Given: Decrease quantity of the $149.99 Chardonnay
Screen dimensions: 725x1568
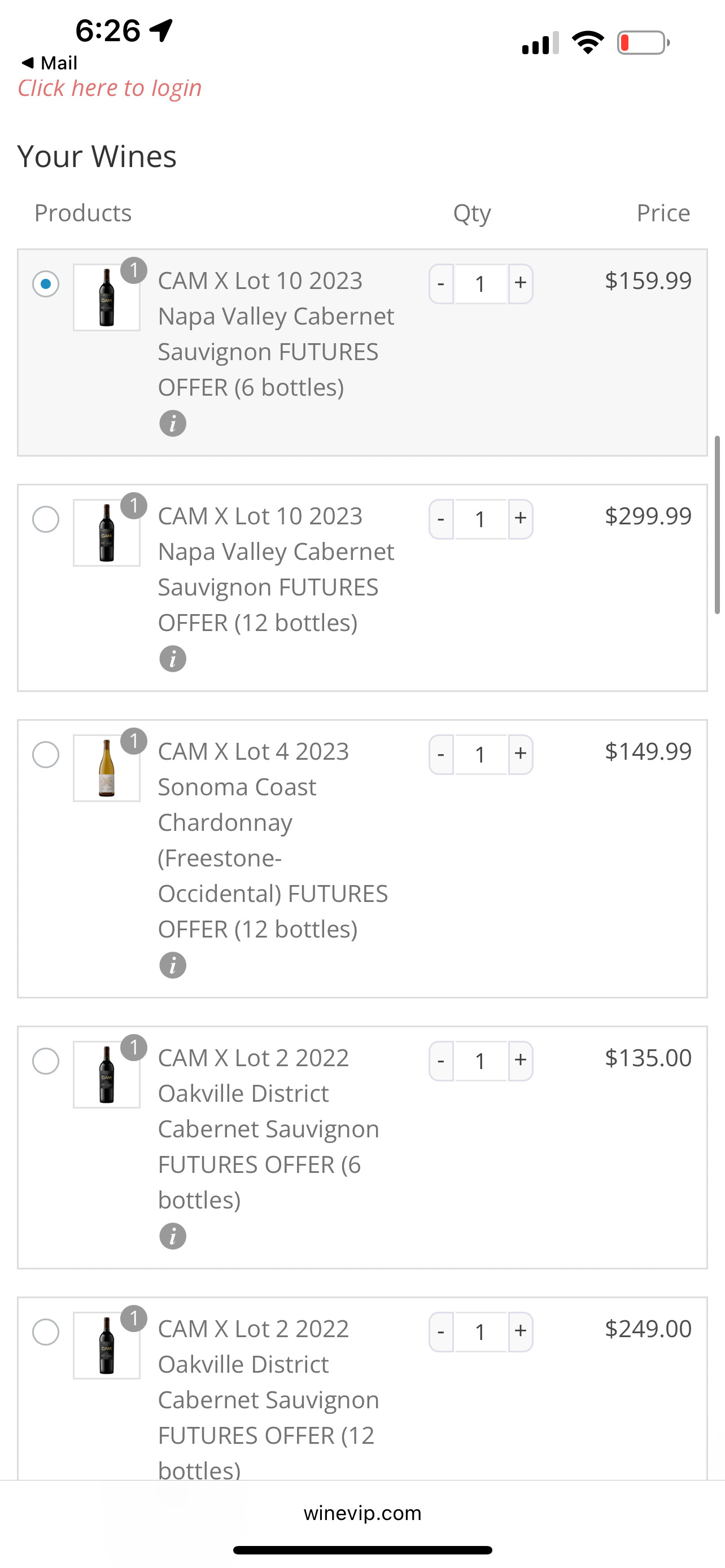Looking at the screenshot, I should coord(442,755).
